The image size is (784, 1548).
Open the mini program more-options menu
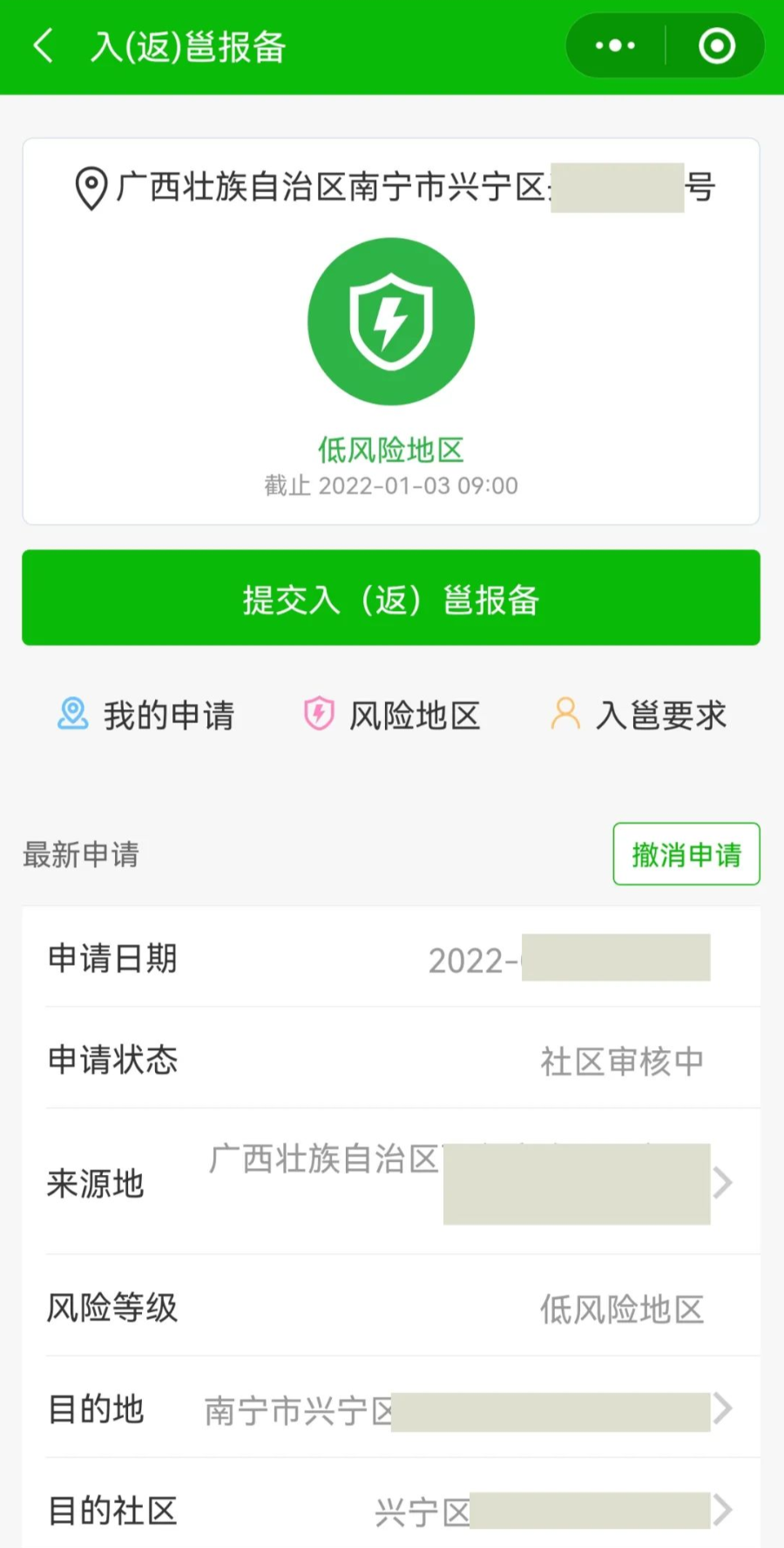(615, 46)
